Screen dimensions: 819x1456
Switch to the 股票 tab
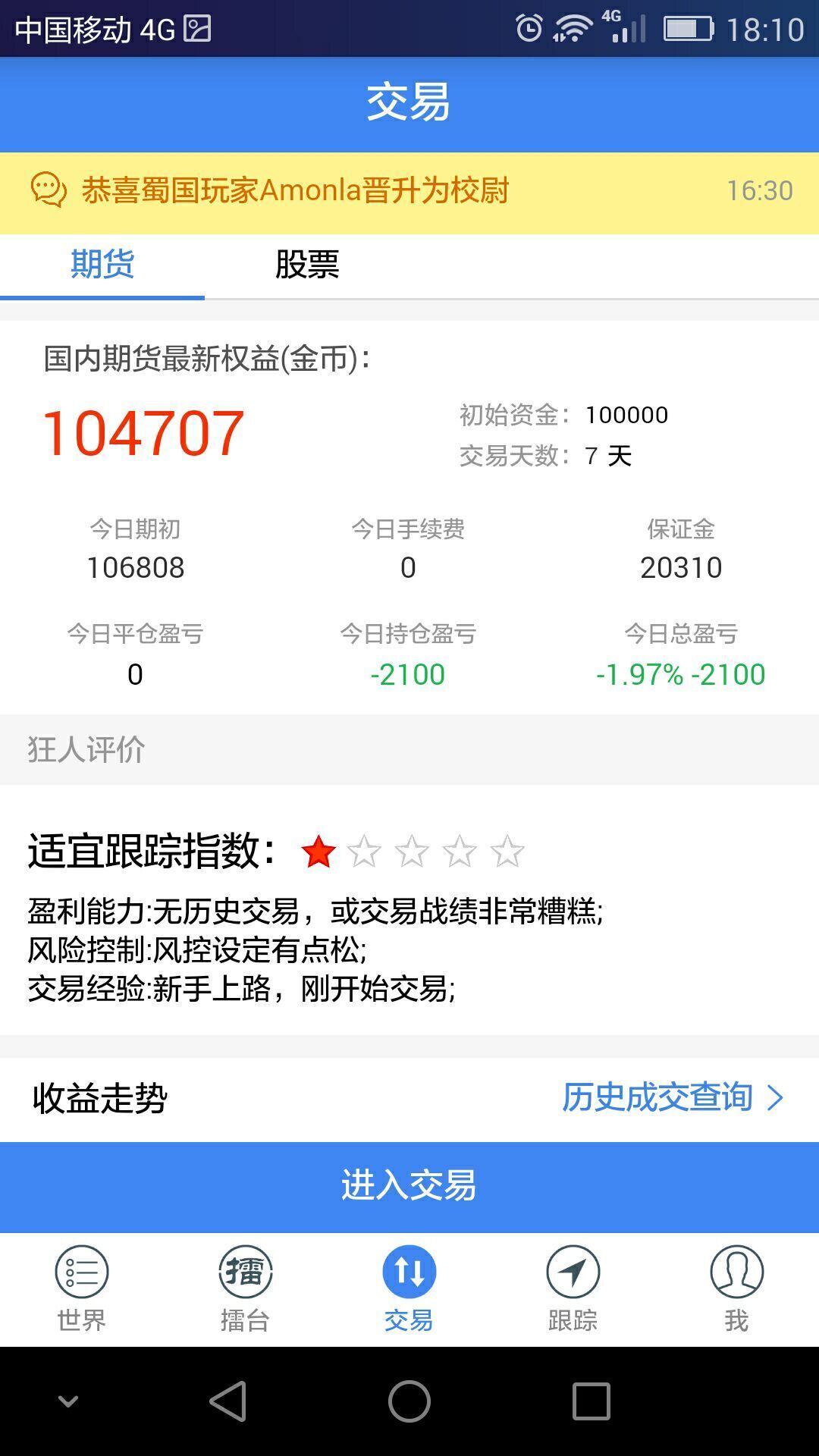tap(306, 265)
